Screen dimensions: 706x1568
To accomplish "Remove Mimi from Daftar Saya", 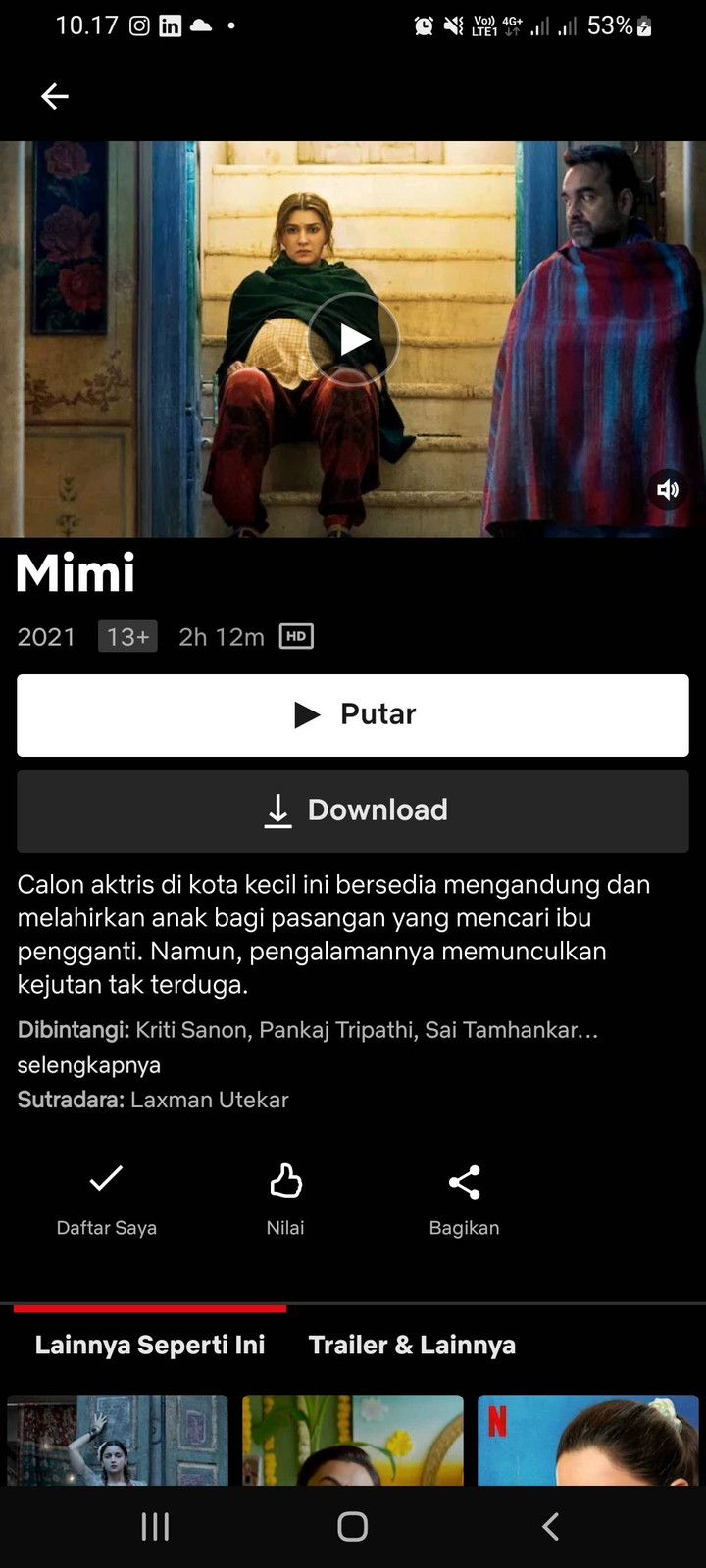I will click(x=106, y=1196).
